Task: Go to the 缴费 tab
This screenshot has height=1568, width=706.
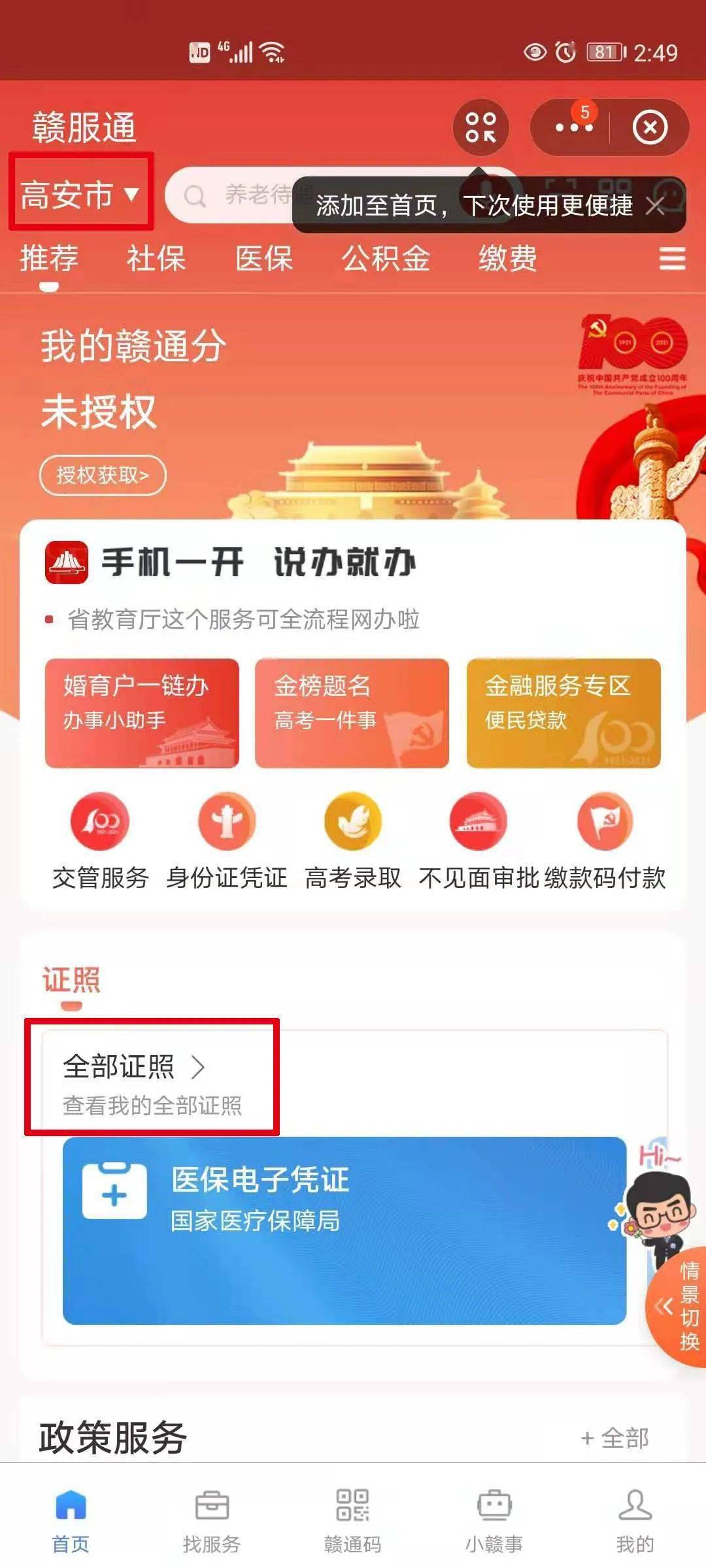Action: [x=507, y=258]
